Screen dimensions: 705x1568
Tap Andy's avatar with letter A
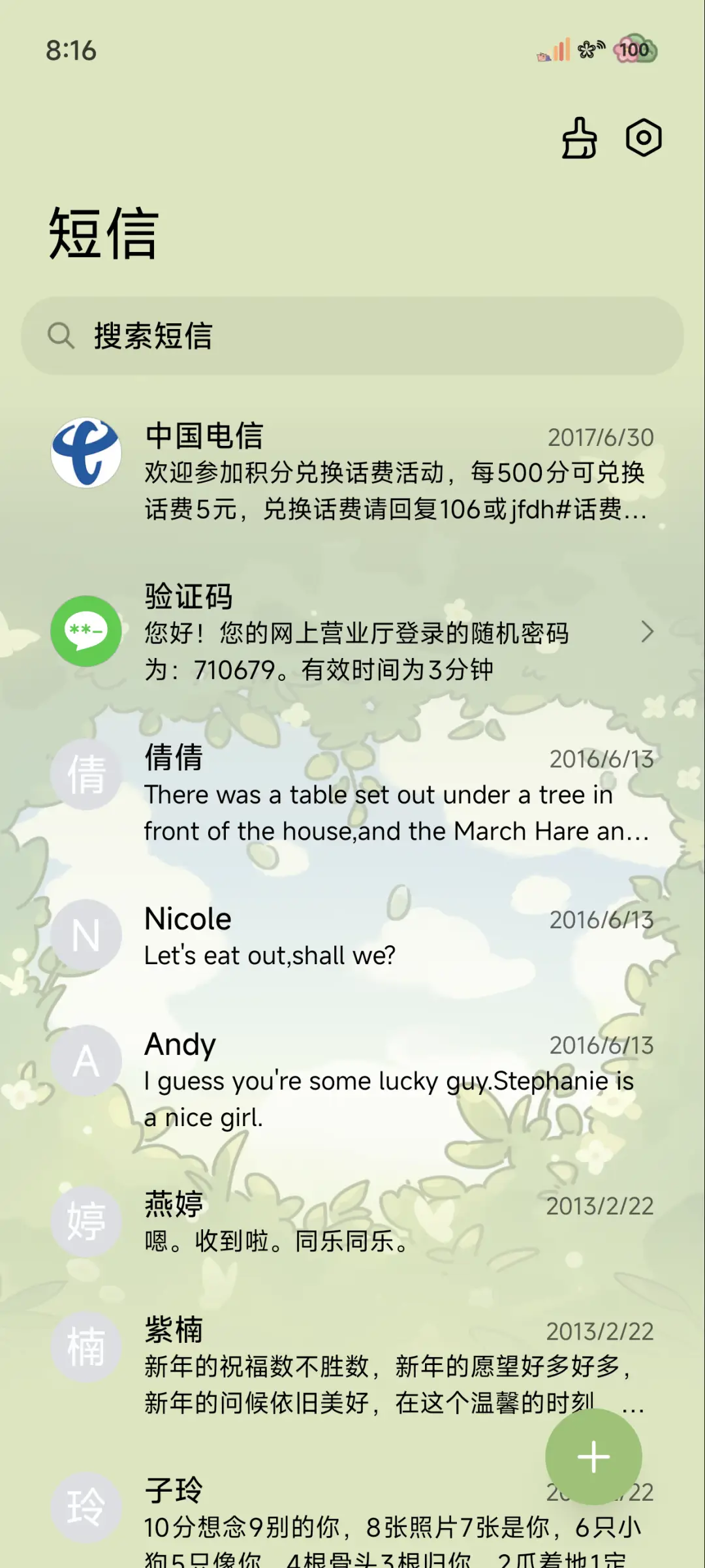(x=86, y=1061)
